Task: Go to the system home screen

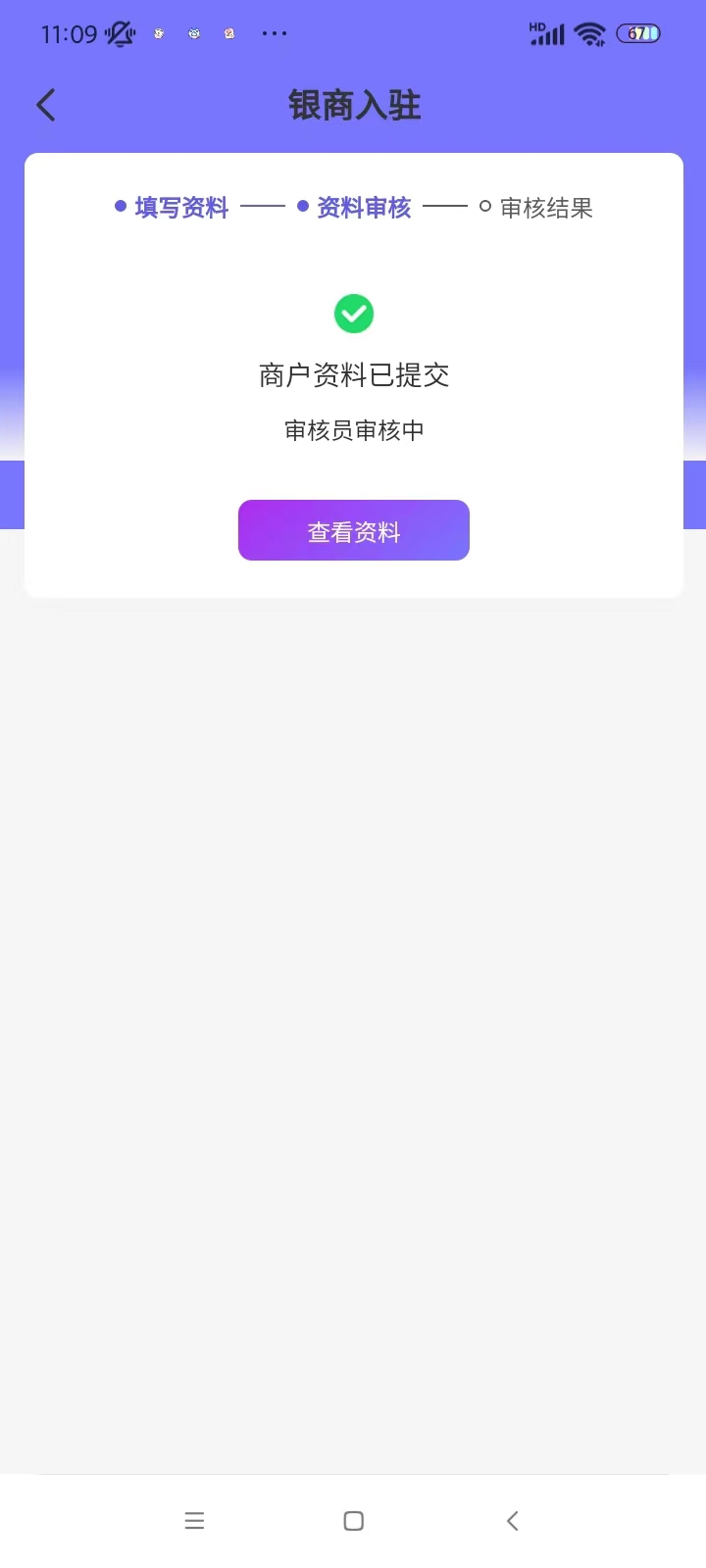Action: (354, 1521)
